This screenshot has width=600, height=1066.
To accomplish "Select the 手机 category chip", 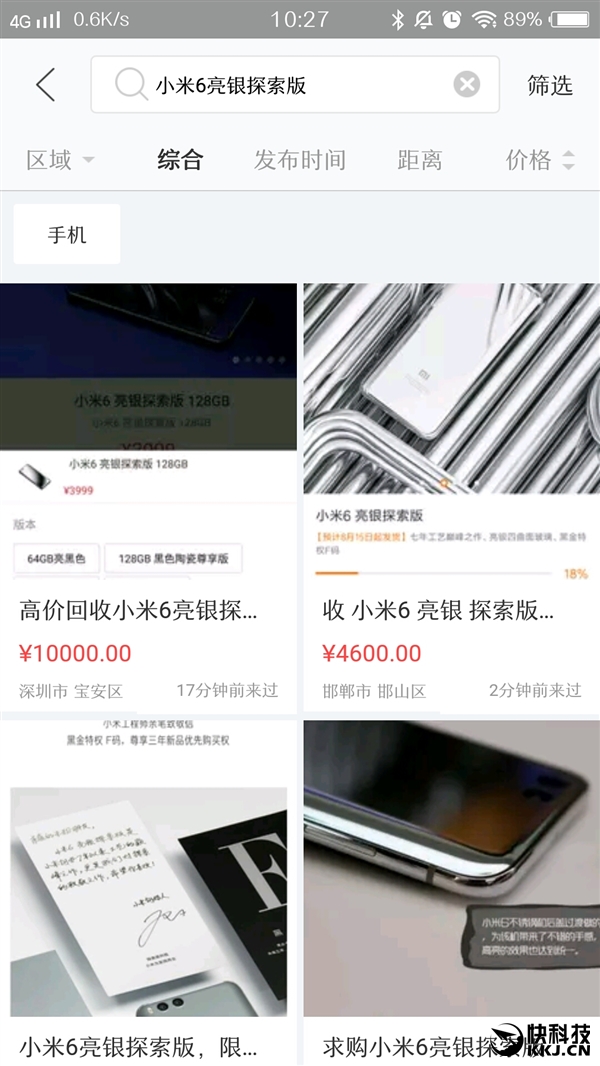I will tap(67, 235).
